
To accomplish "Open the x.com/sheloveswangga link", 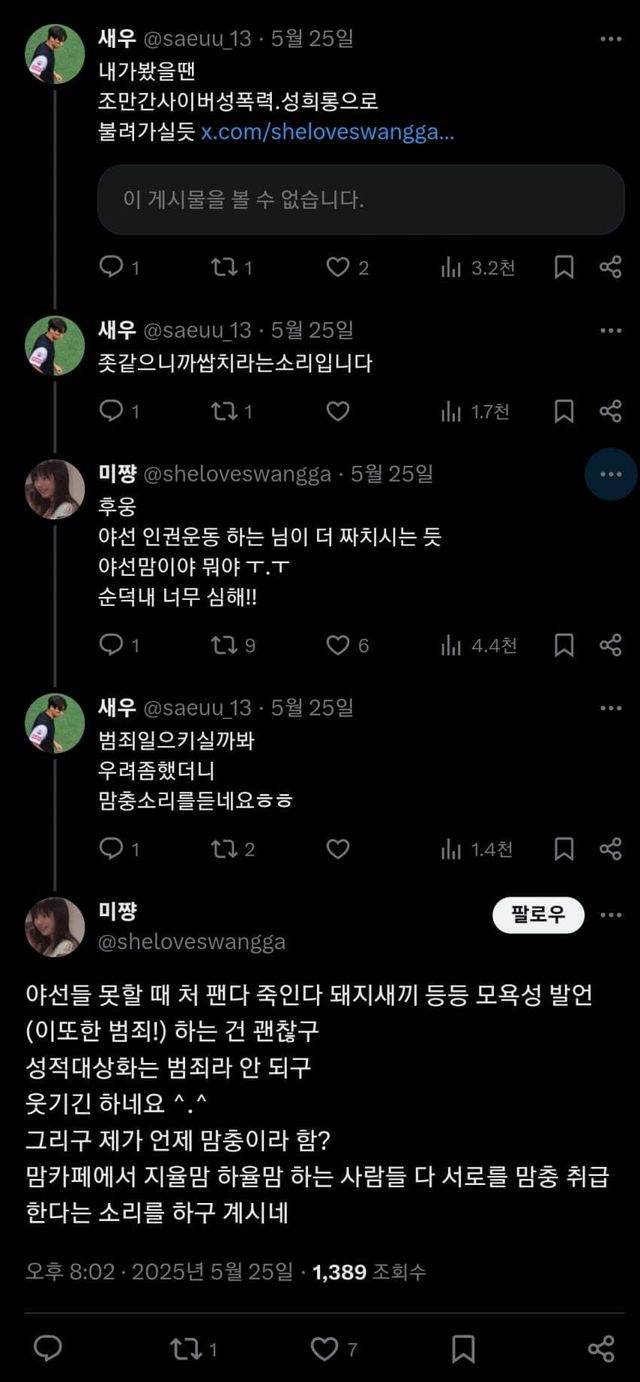I will pyautogui.click(x=328, y=132).
